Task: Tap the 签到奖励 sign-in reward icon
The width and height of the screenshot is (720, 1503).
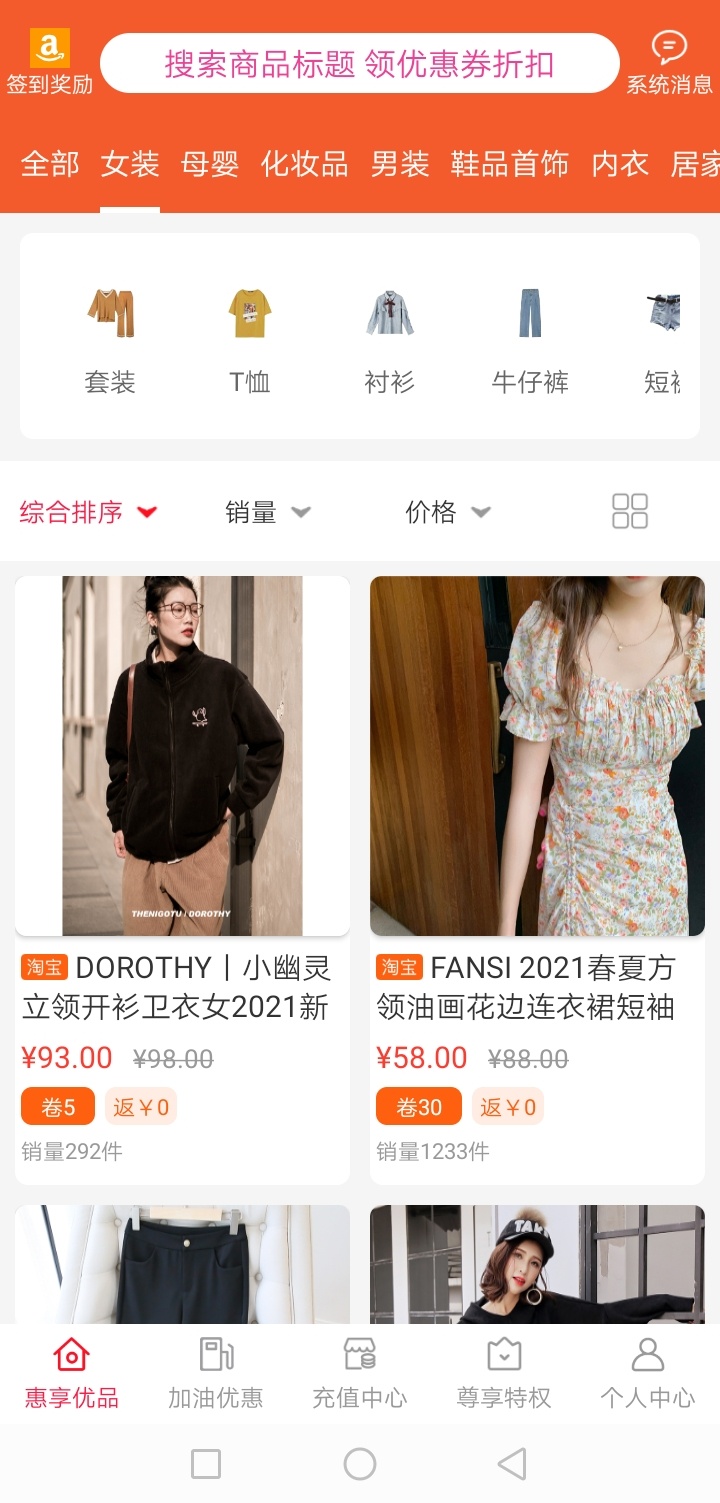Action: point(49,62)
